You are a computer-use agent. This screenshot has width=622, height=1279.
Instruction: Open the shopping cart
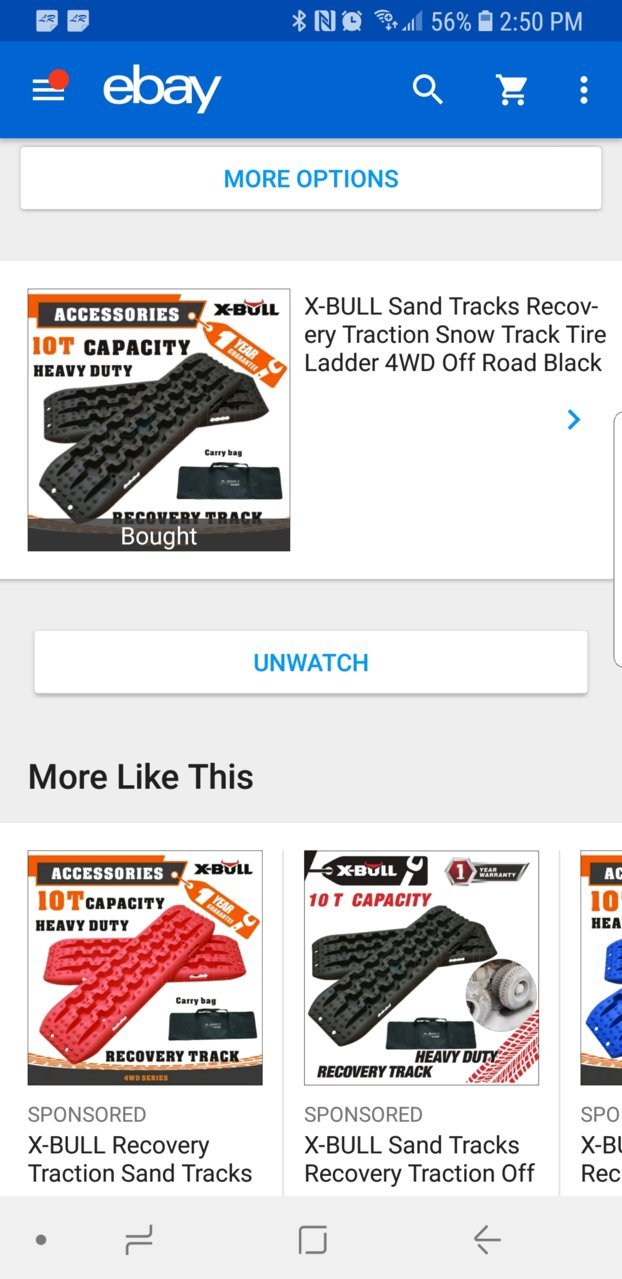(x=512, y=90)
